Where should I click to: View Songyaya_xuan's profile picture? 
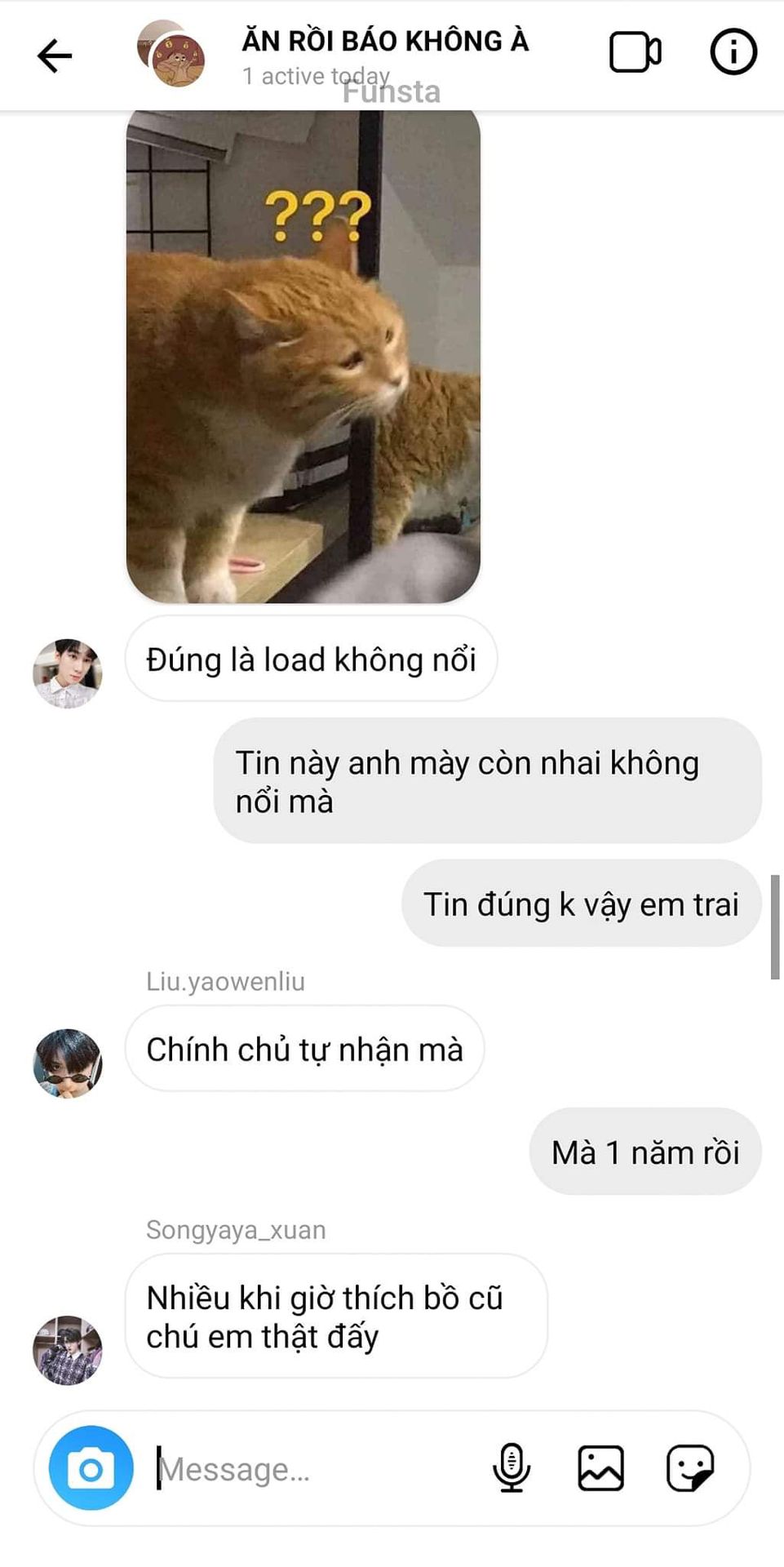point(68,1350)
